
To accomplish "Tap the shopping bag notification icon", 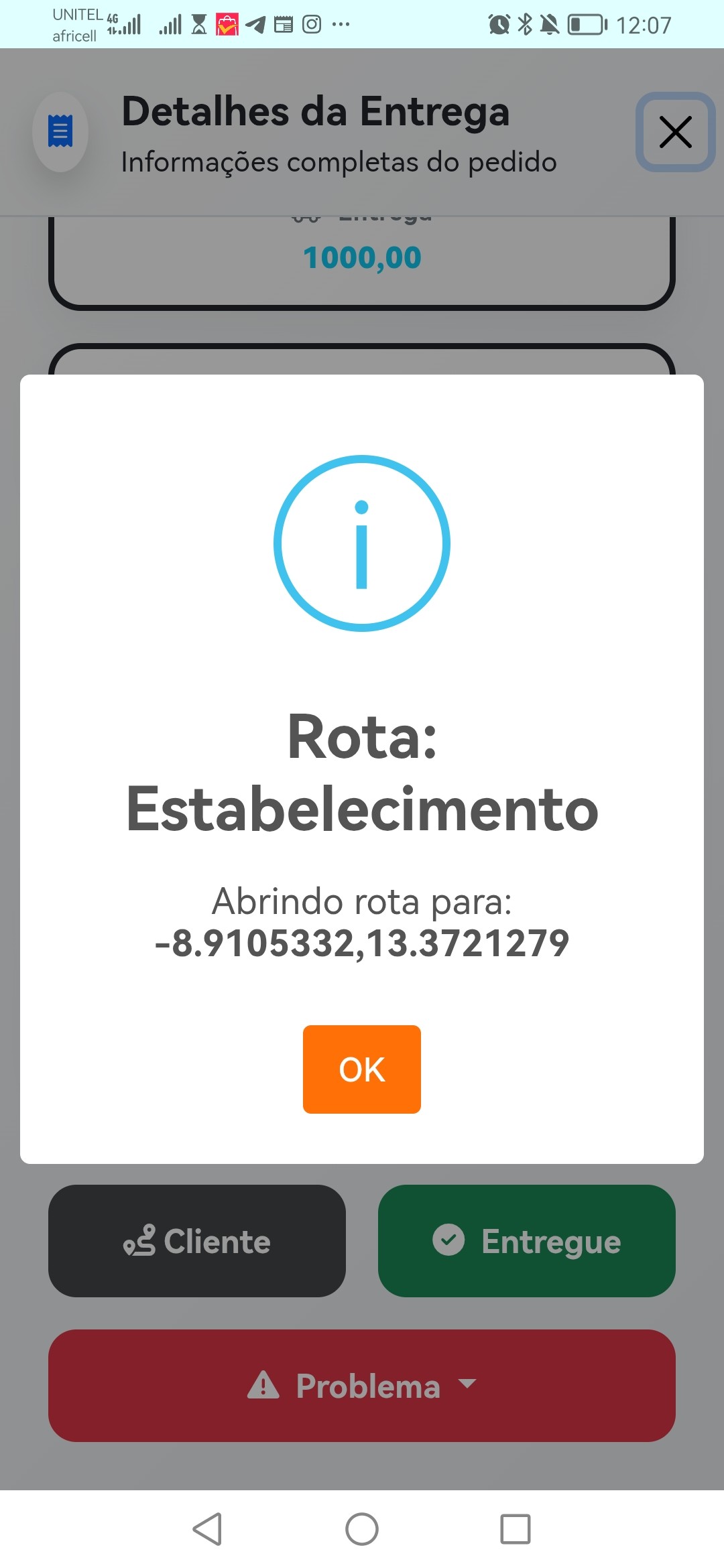I will click(x=227, y=24).
